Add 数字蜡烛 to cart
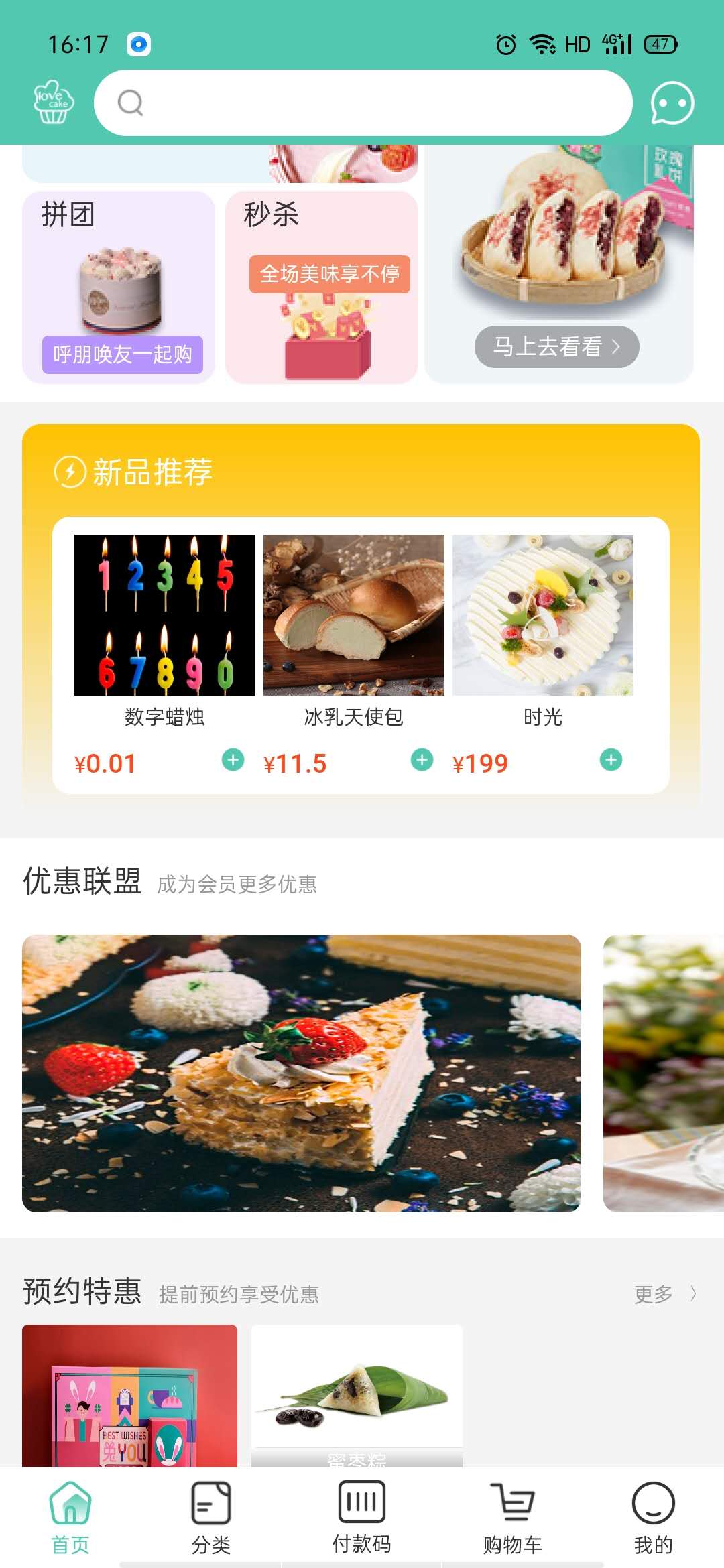The width and height of the screenshot is (724, 1568). 233,760
